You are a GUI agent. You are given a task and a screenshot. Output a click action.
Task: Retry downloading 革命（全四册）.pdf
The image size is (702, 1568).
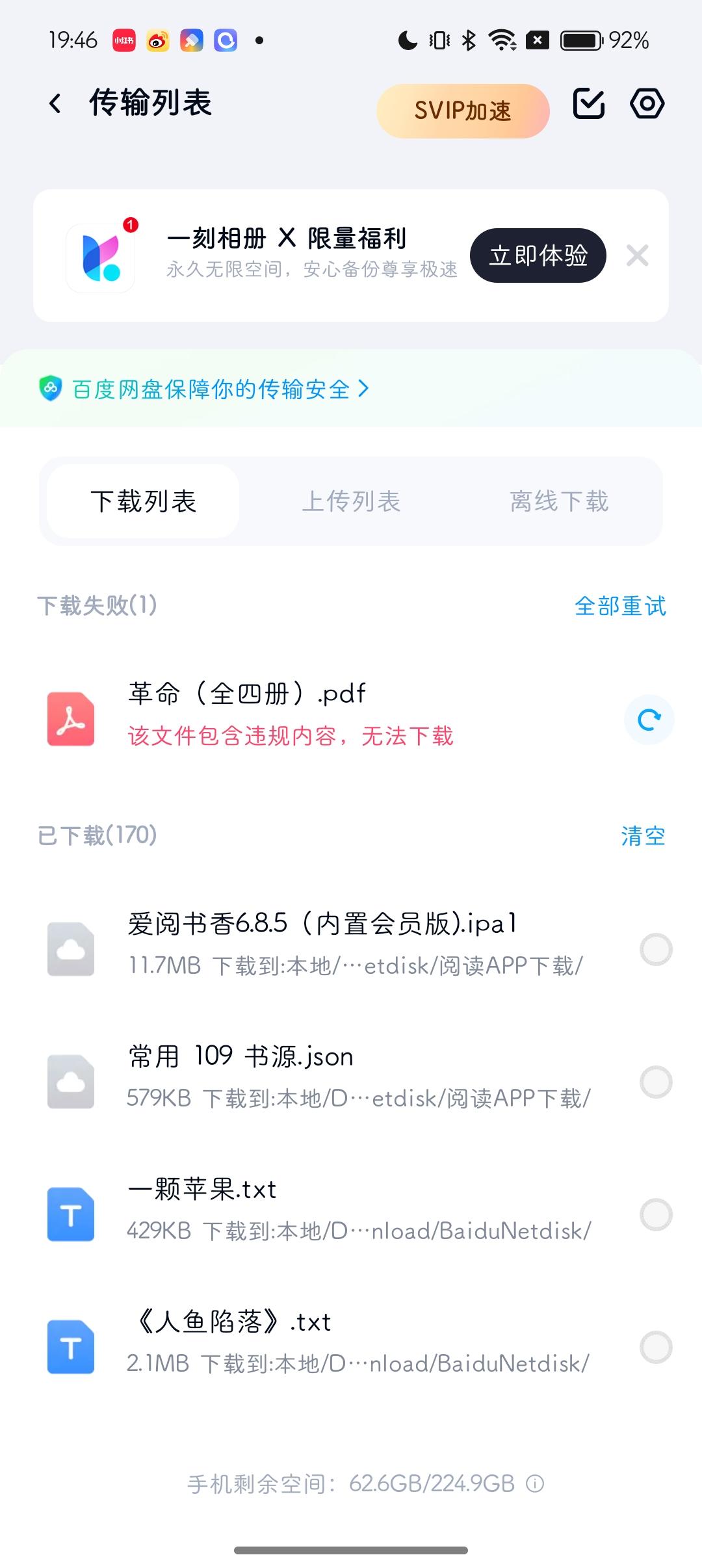(648, 720)
